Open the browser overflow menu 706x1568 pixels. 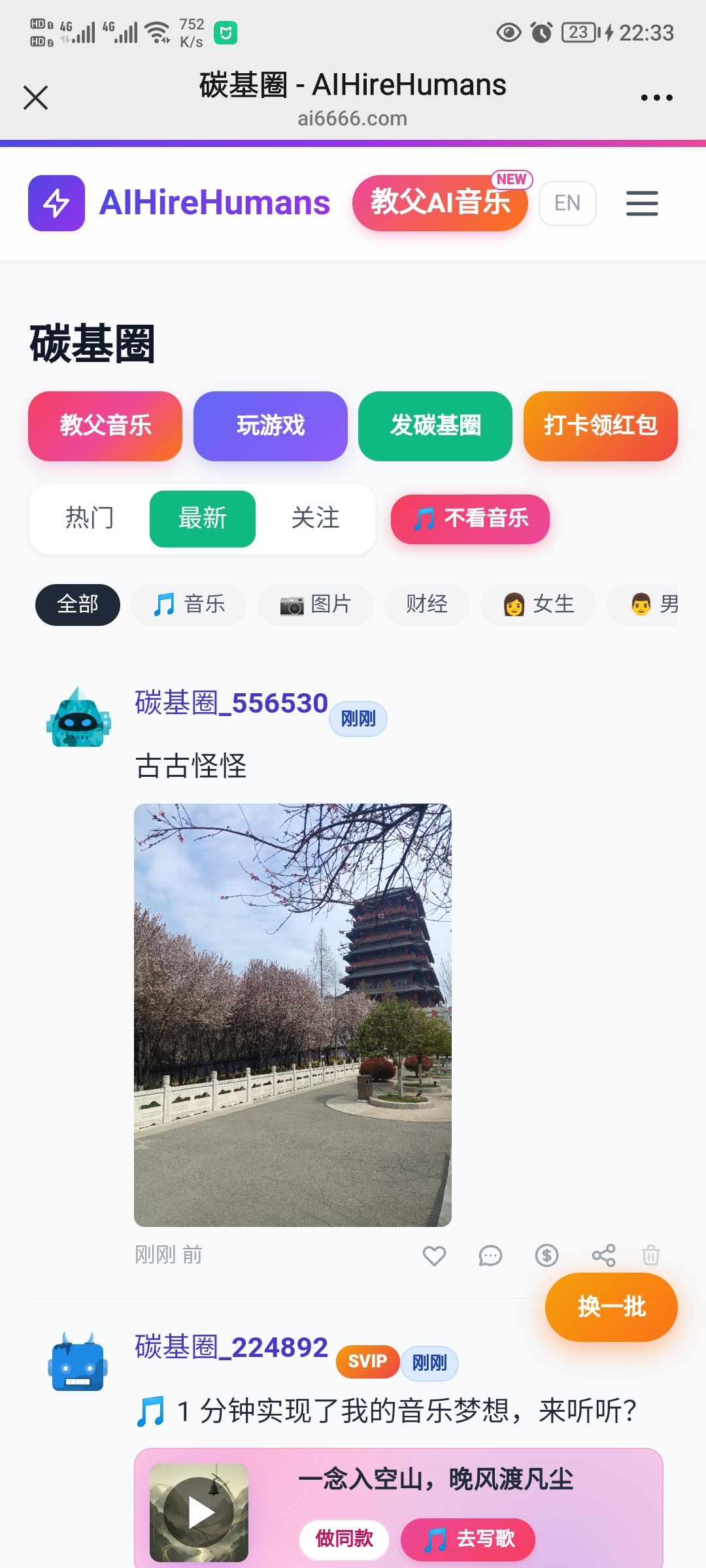coord(656,98)
